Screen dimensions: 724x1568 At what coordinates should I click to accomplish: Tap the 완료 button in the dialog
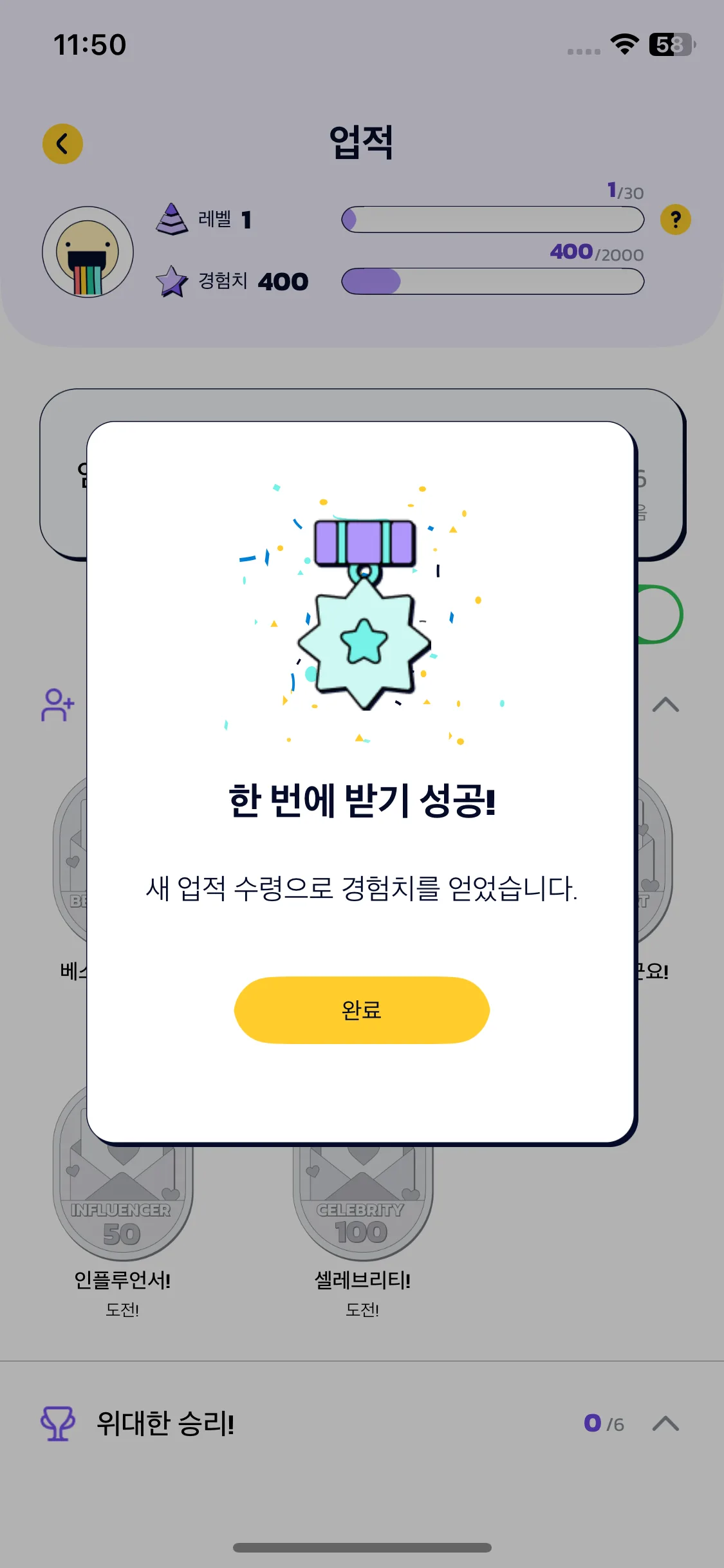(362, 1009)
